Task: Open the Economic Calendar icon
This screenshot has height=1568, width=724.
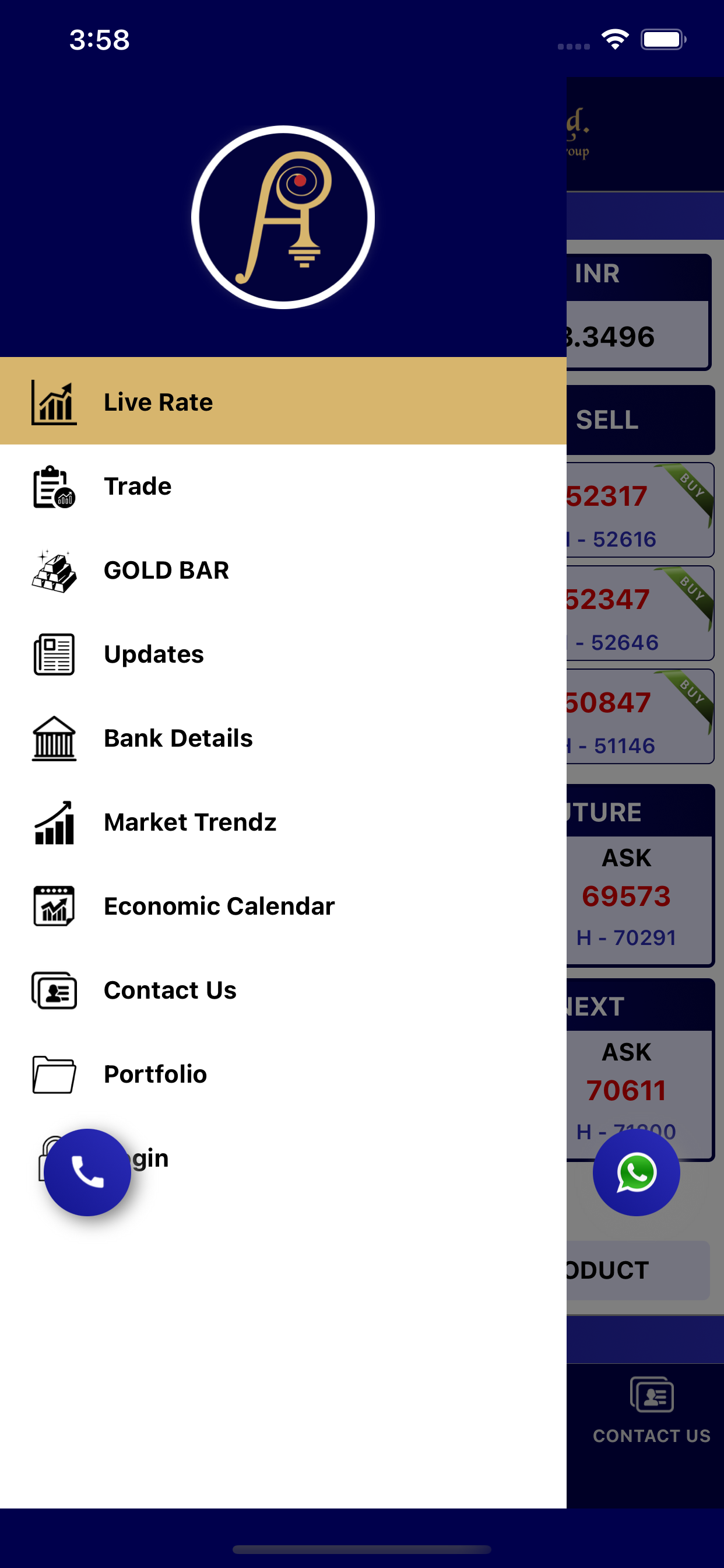Action: pyautogui.click(x=54, y=907)
